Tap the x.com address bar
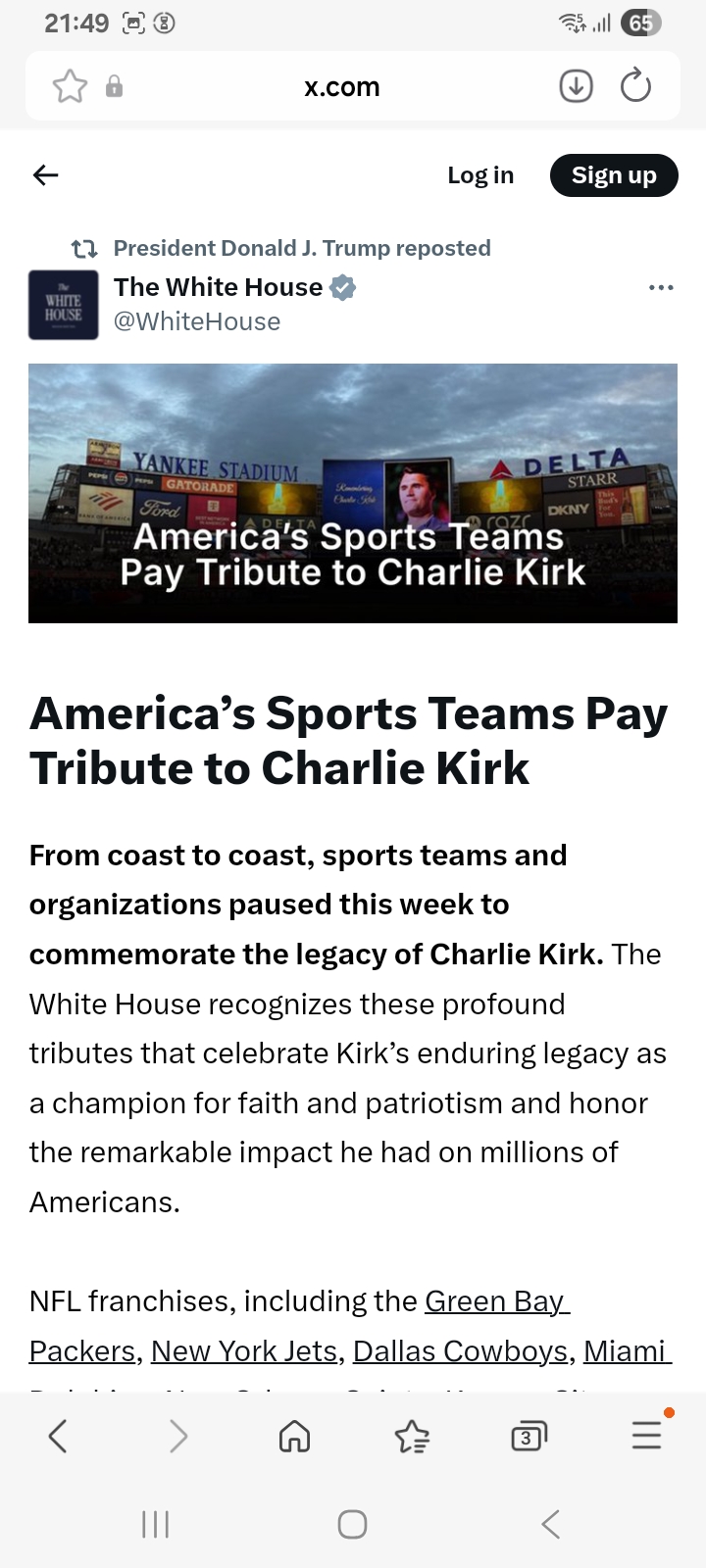This screenshot has width=706, height=1568. (342, 86)
